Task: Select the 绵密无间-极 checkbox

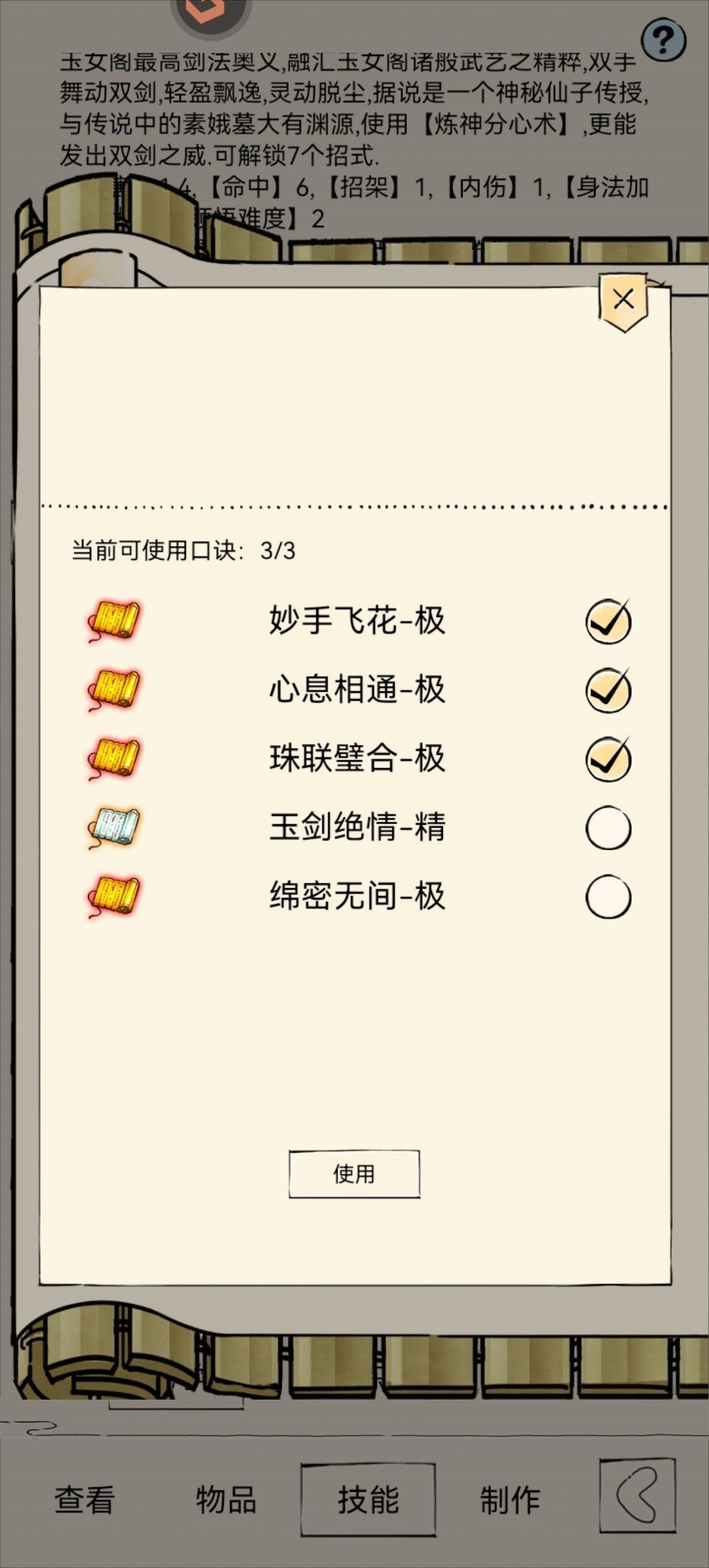Action: tap(608, 897)
